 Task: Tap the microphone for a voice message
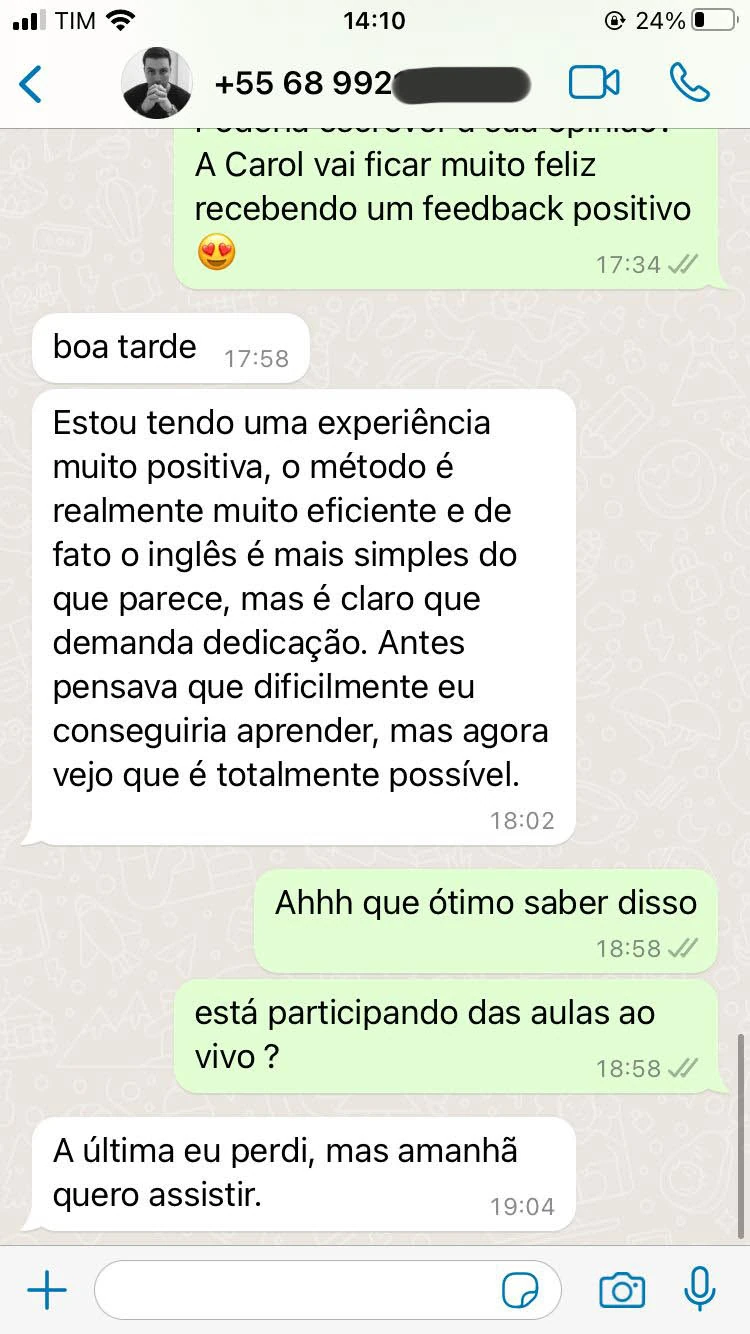(700, 1290)
